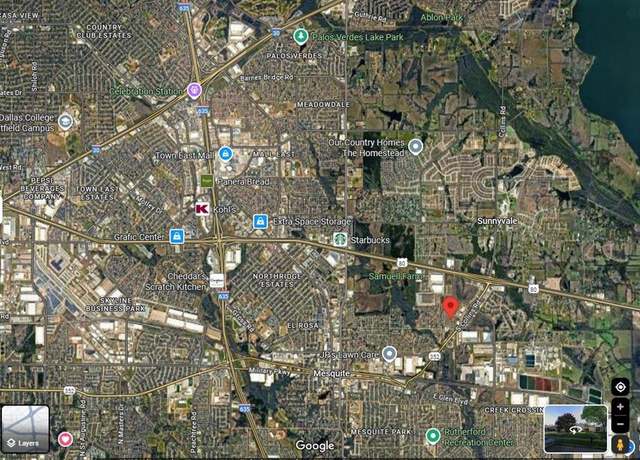Viewport: 640px width, 460px height.
Task: Select the Rutherford Recreation Center marker
Action: click(432, 436)
